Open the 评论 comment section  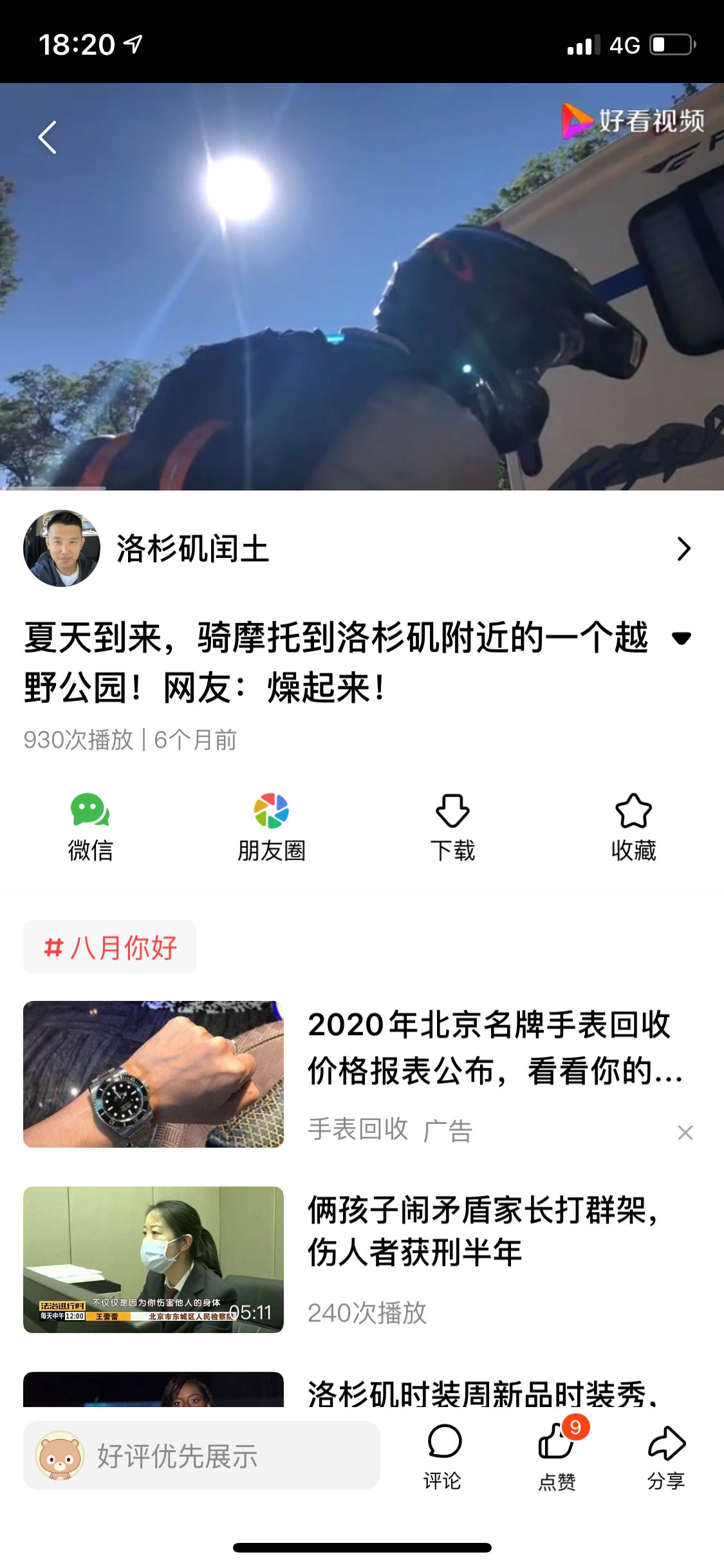click(445, 1452)
